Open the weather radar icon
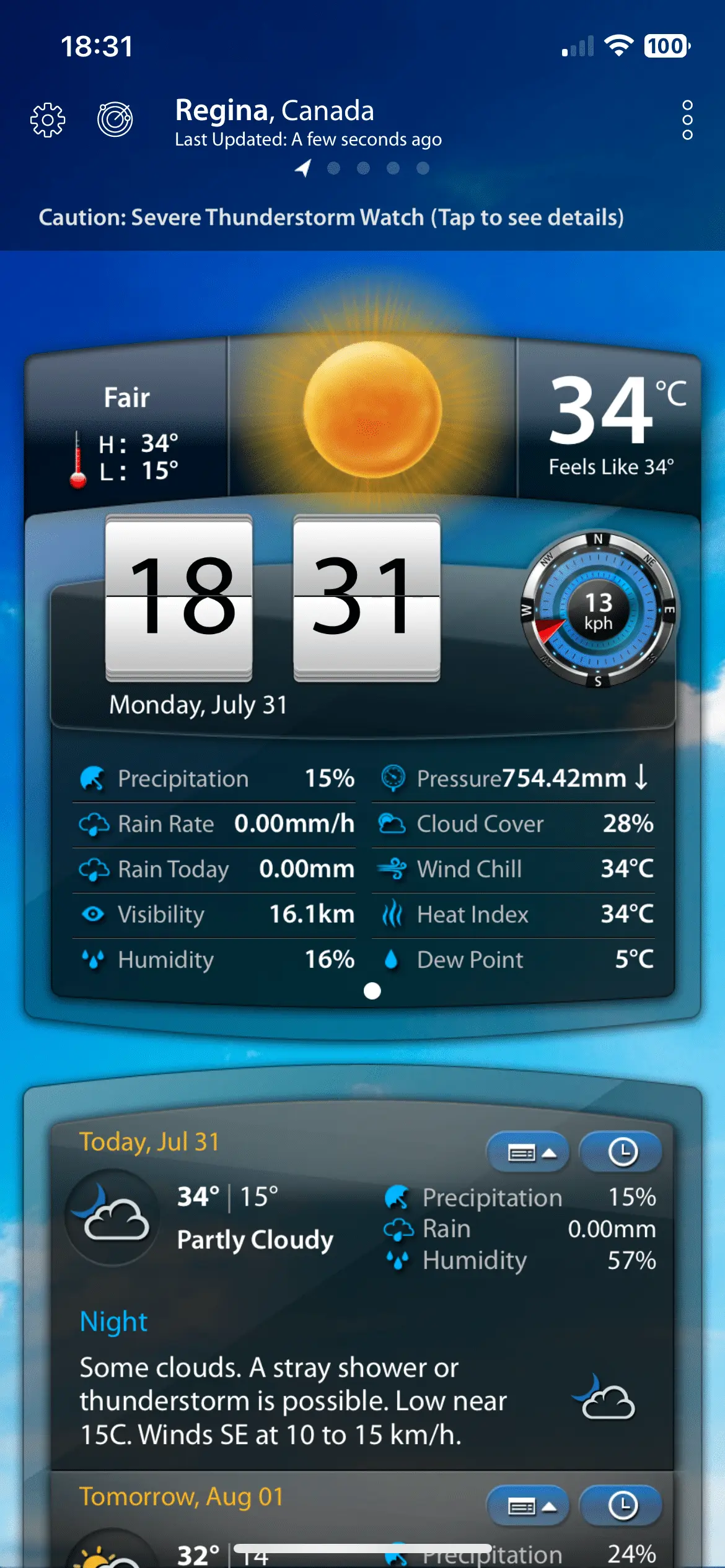The height and width of the screenshot is (1568, 725). tap(115, 119)
